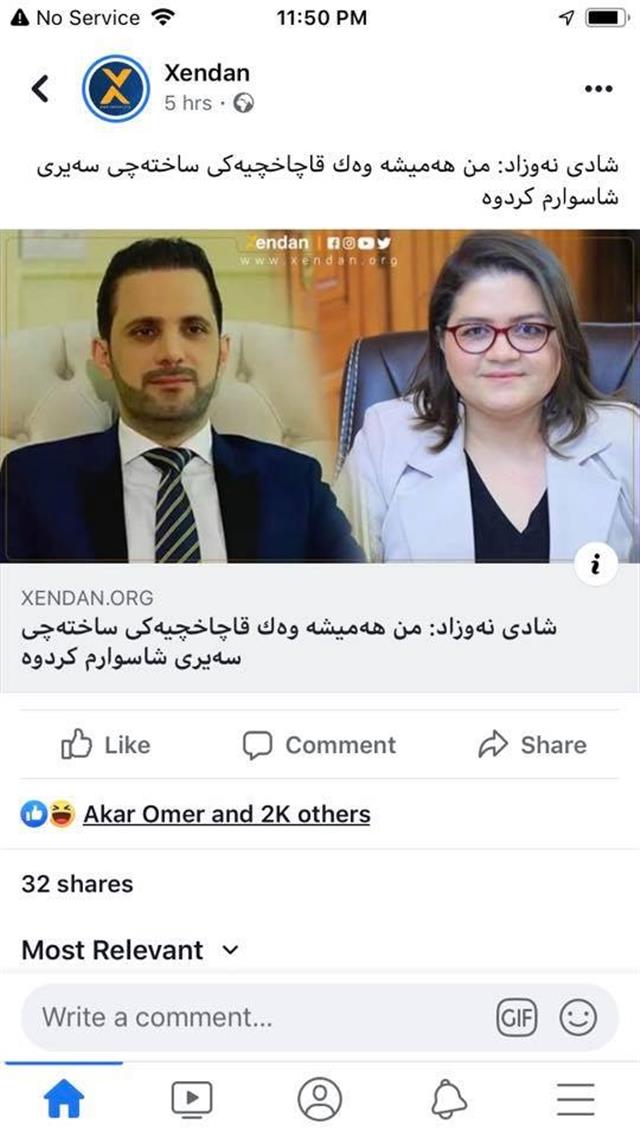Switch to the Watch video tab
This screenshot has width=640, height=1137.
point(192,1099)
